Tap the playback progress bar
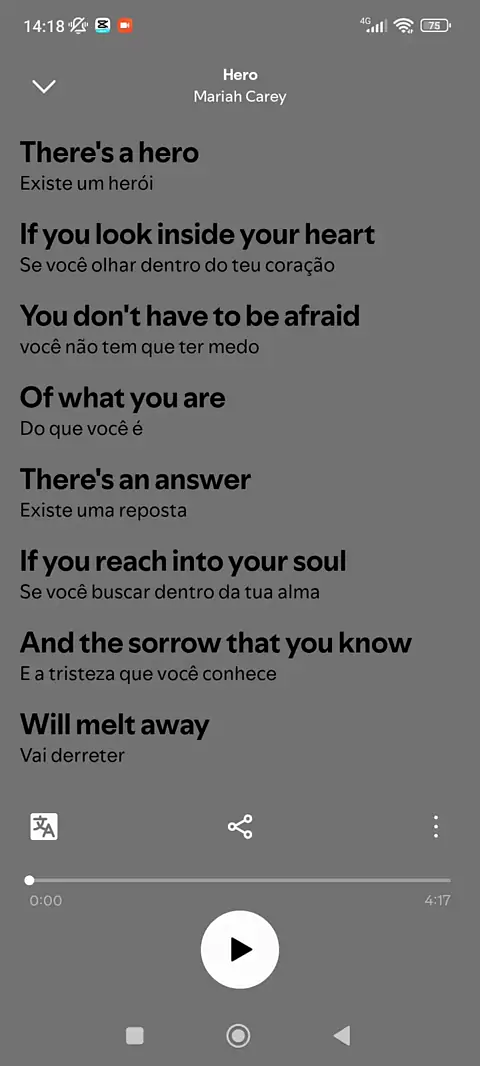This screenshot has width=480, height=1066. coord(239,880)
